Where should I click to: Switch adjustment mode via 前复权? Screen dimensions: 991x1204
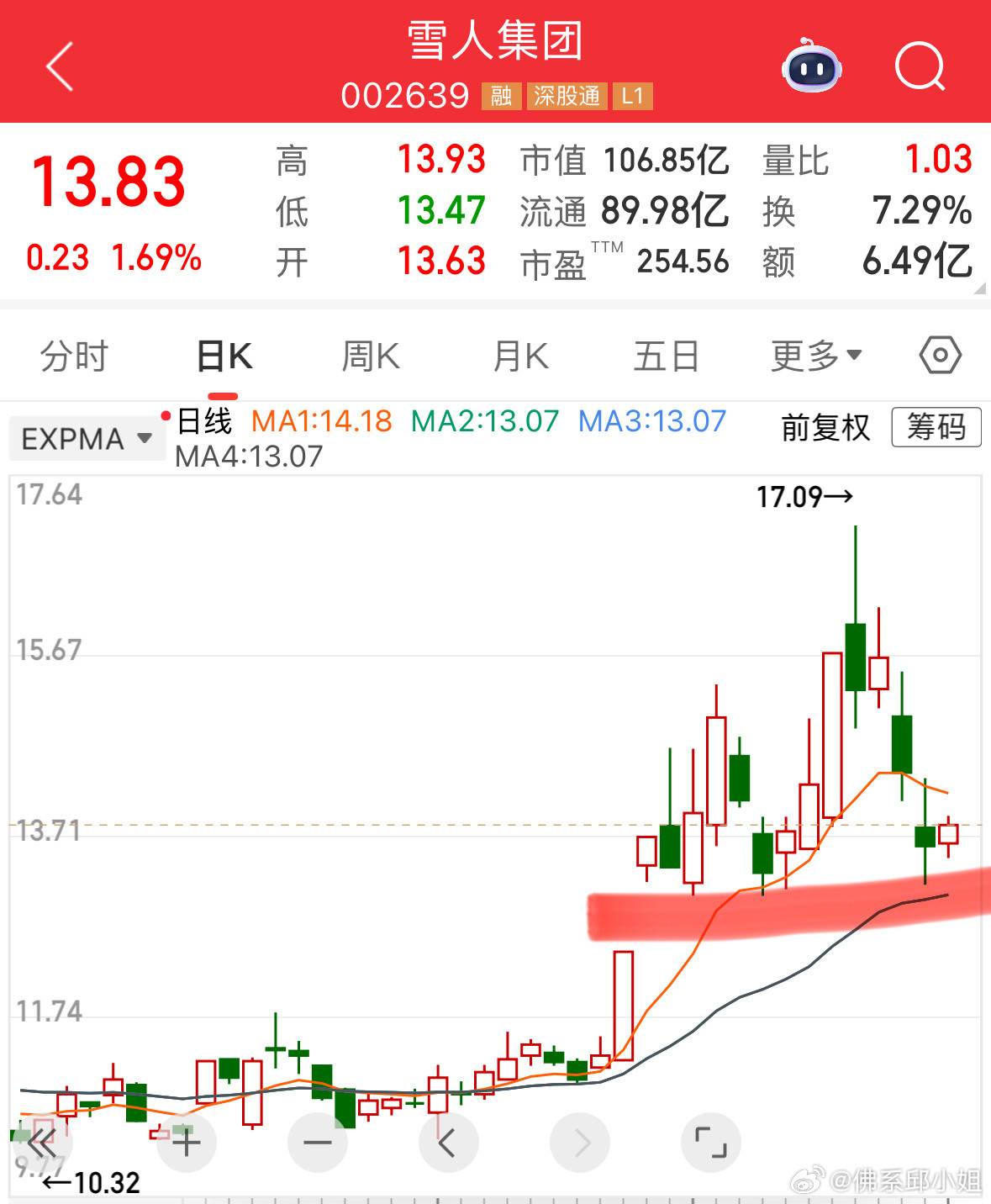coord(825,427)
